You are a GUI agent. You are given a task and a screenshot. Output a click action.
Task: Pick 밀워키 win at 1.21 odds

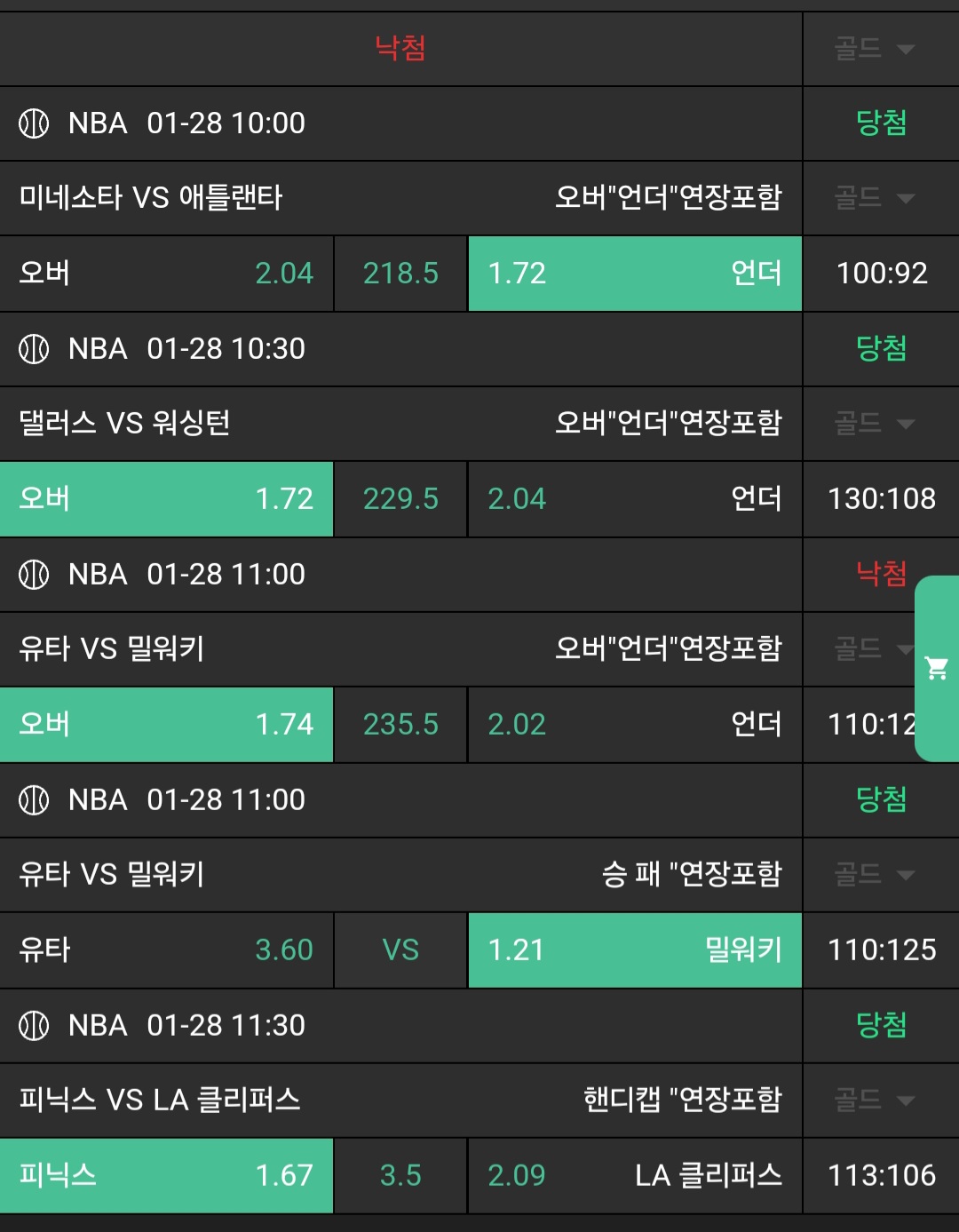(x=634, y=950)
